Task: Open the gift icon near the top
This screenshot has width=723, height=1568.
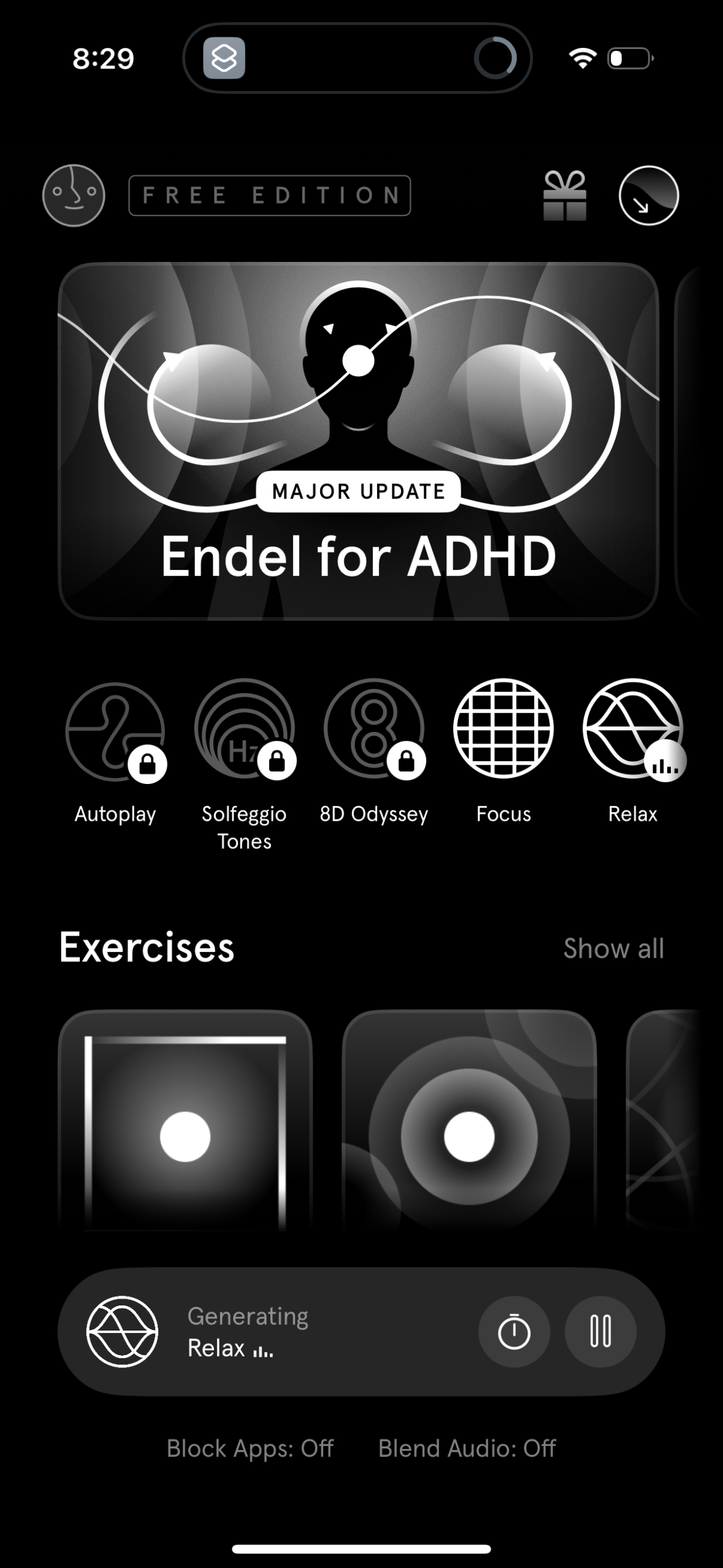Action: click(565, 195)
